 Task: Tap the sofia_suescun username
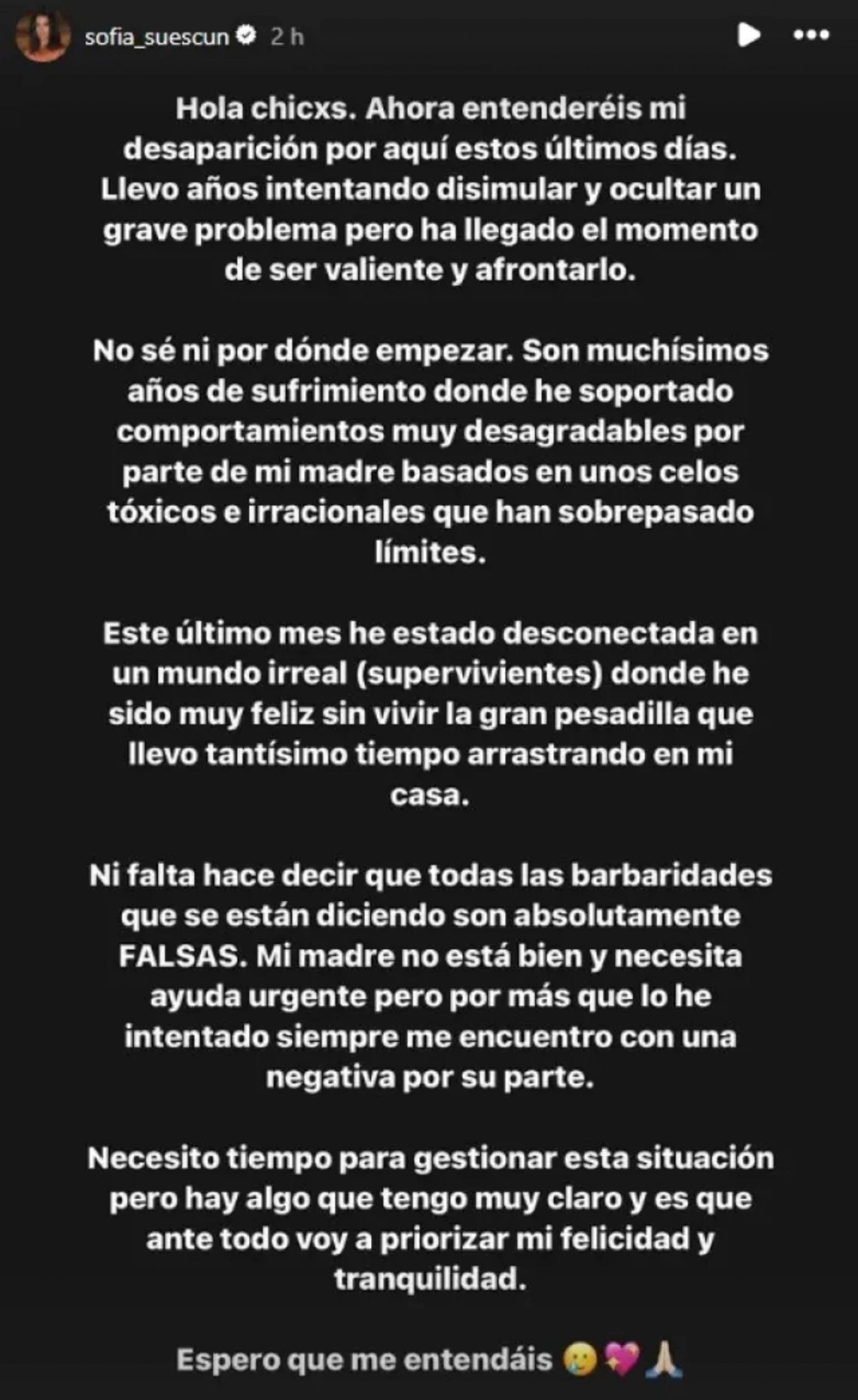point(156,38)
